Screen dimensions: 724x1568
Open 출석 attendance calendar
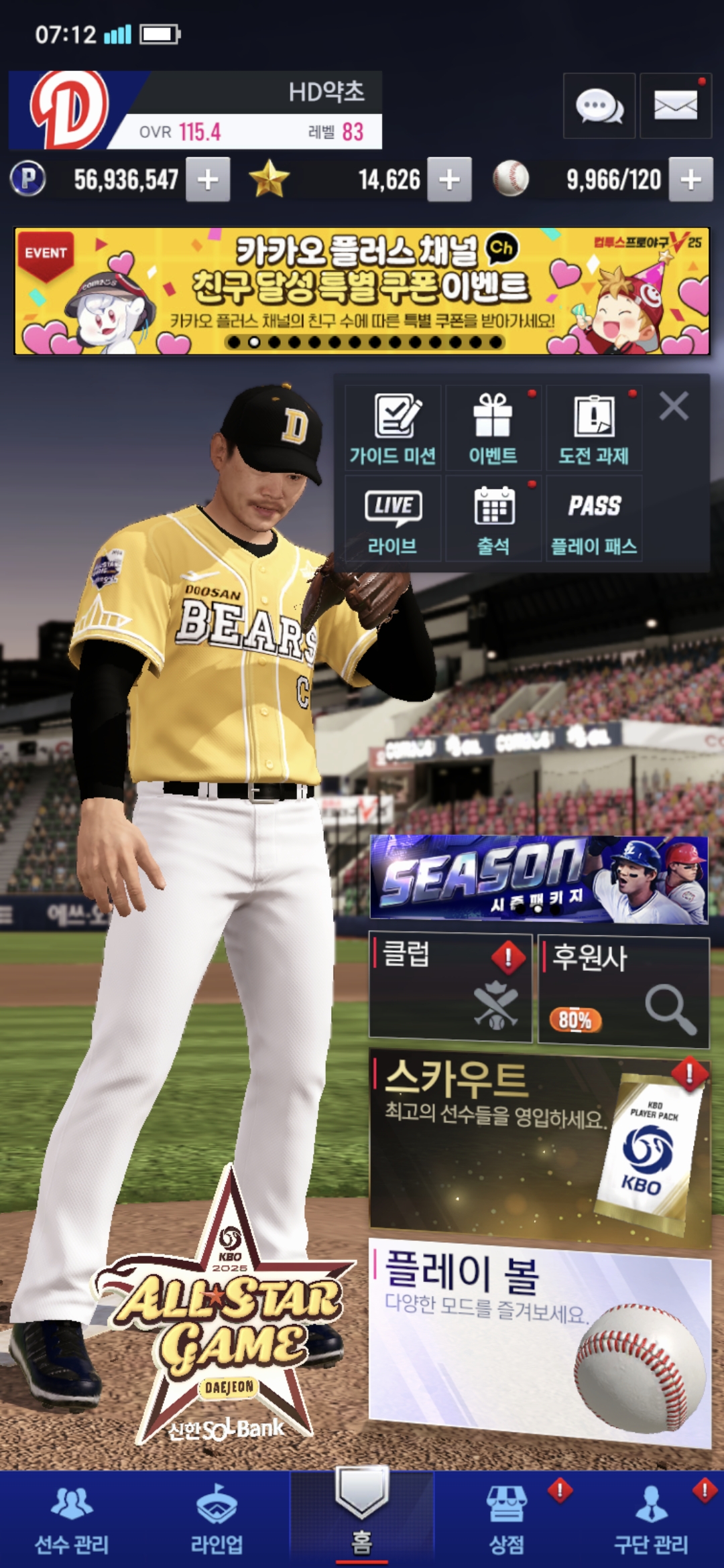click(x=493, y=519)
